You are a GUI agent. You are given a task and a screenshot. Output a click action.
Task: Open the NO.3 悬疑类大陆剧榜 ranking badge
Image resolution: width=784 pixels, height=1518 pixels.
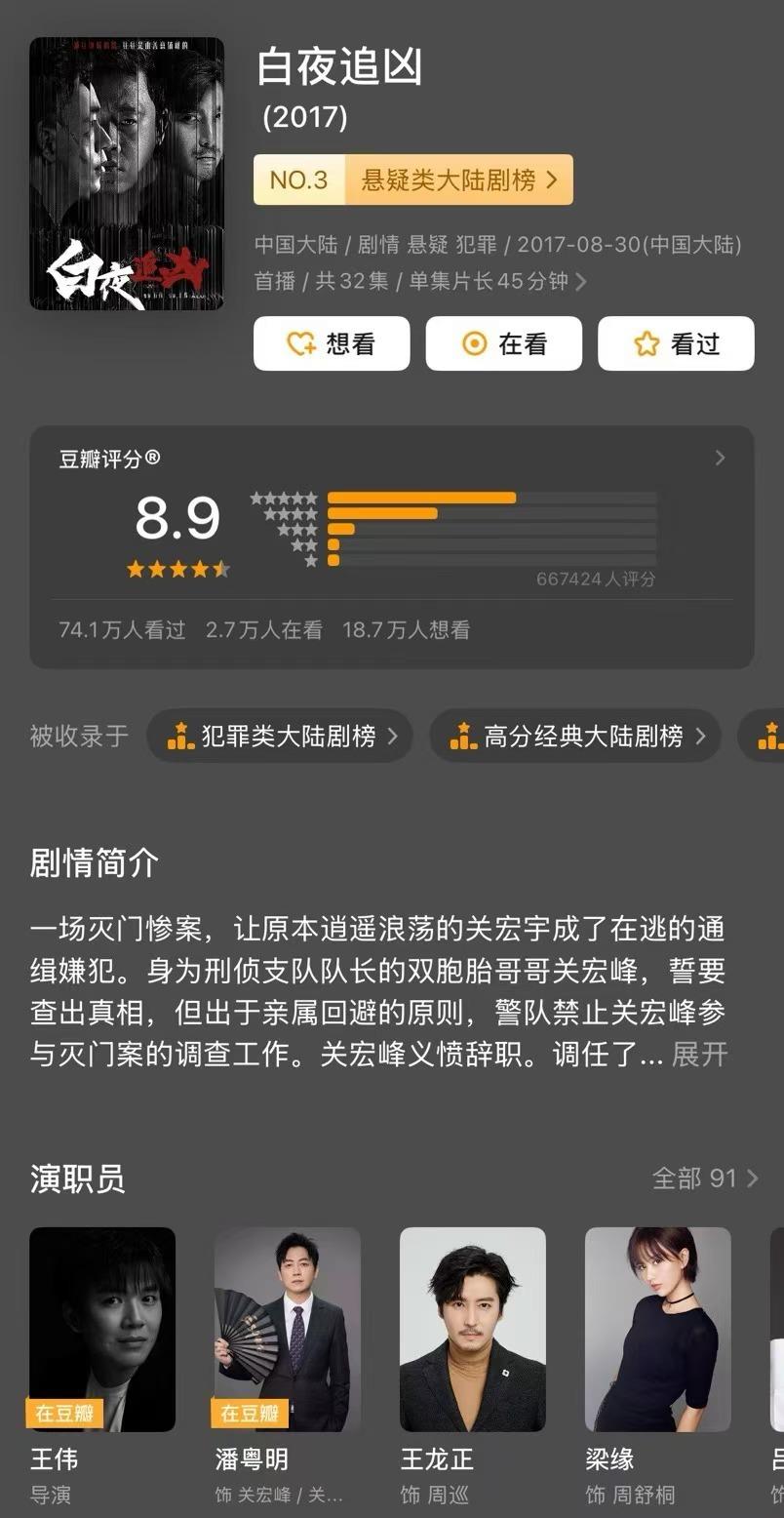412,180
